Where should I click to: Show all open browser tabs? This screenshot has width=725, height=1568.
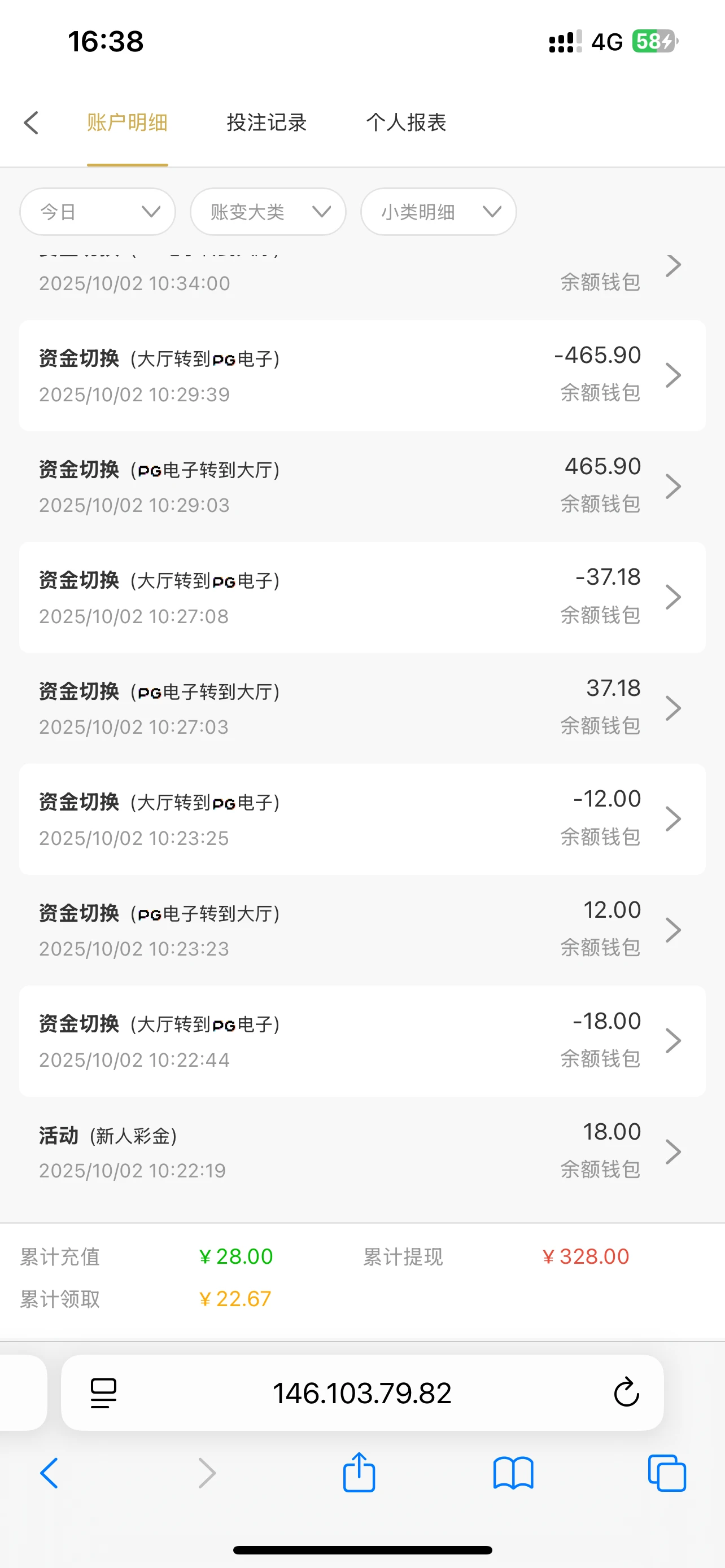coord(667,1473)
